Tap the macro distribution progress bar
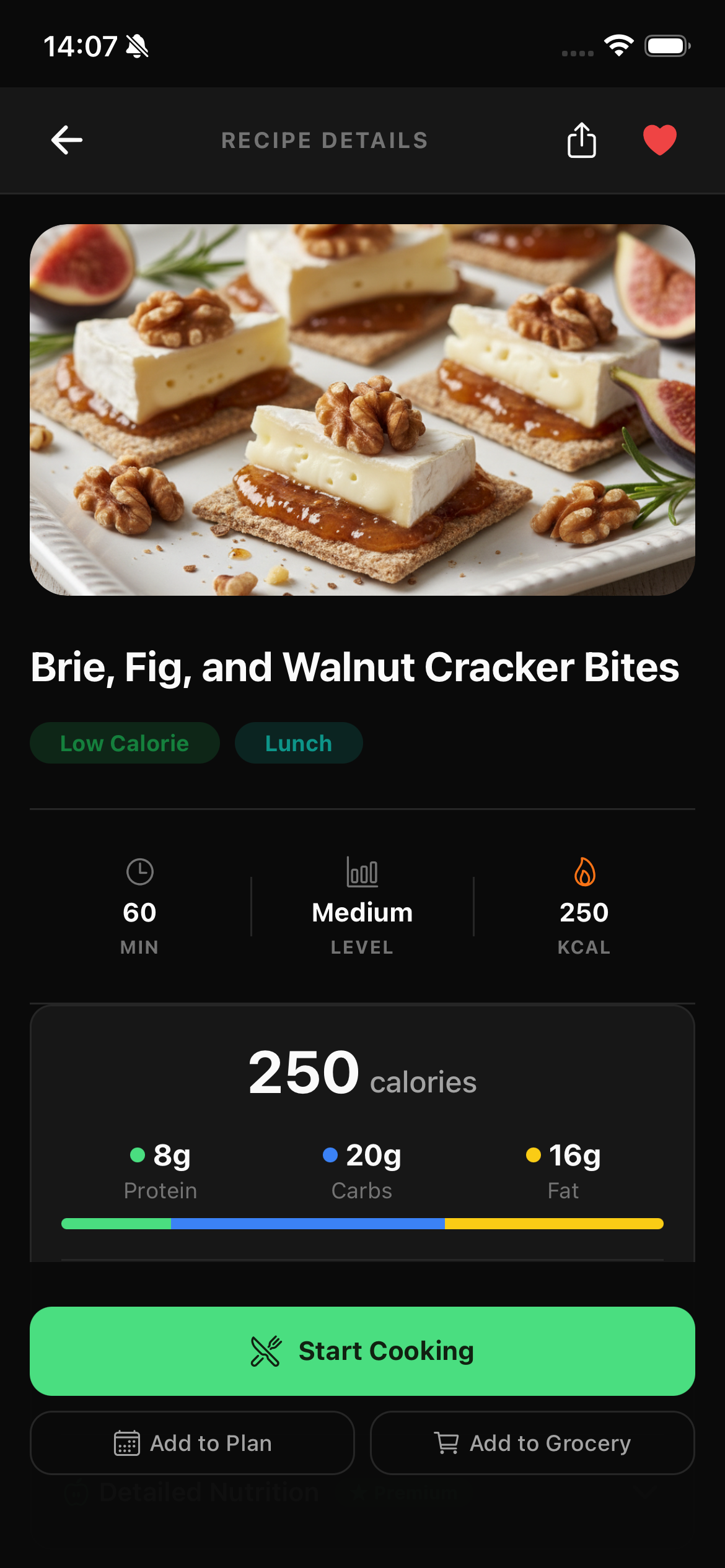The height and width of the screenshot is (1568, 725). tap(362, 1224)
